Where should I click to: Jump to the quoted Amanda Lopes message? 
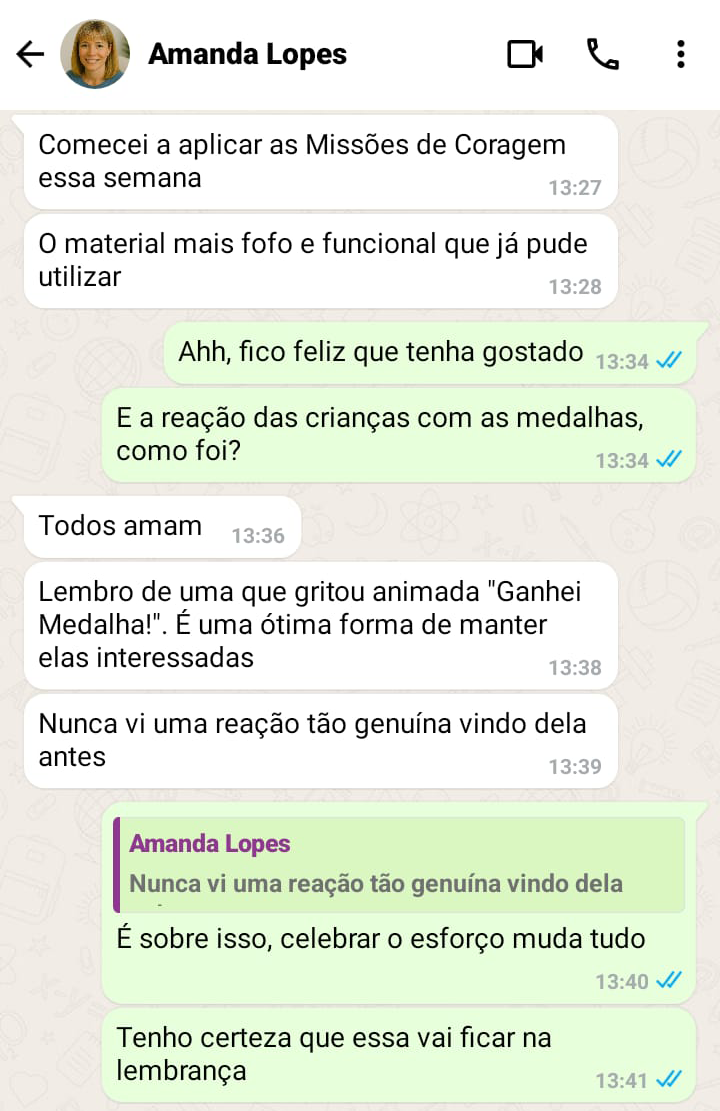coord(400,865)
